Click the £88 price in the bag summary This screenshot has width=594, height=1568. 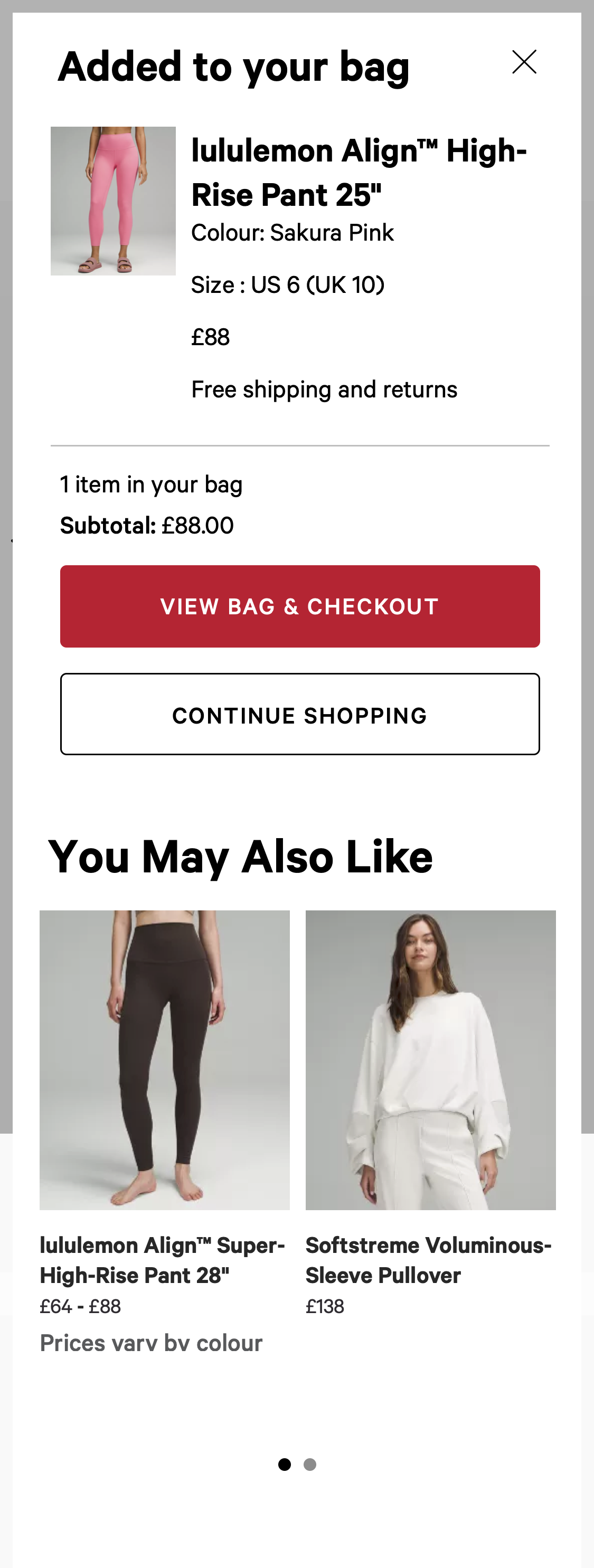(x=210, y=336)
